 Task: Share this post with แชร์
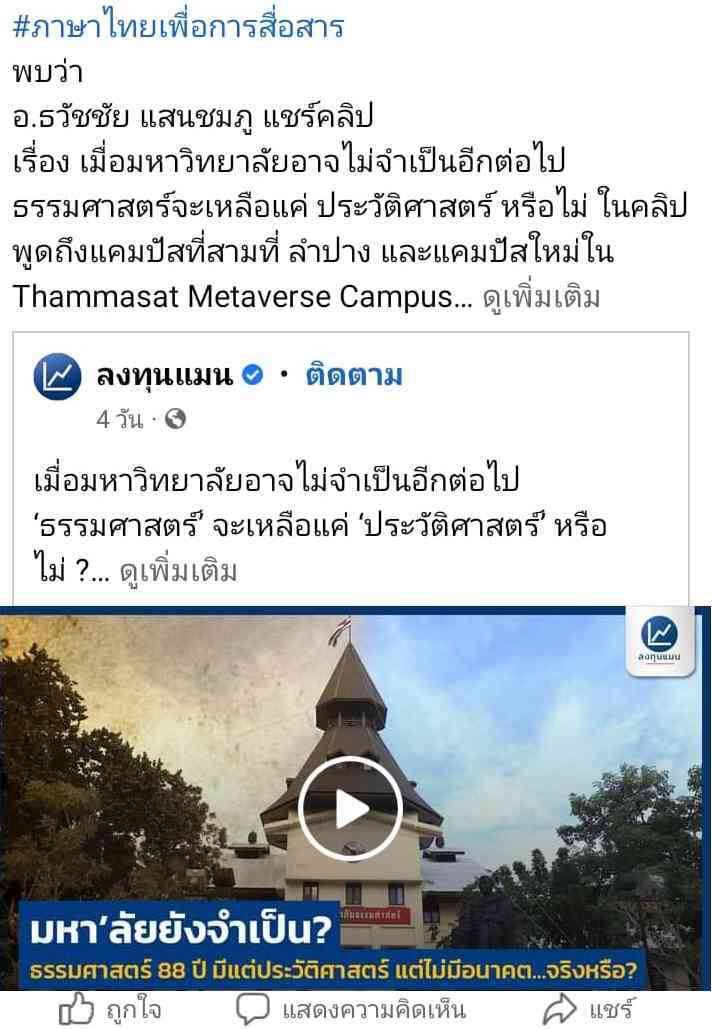596,1009
